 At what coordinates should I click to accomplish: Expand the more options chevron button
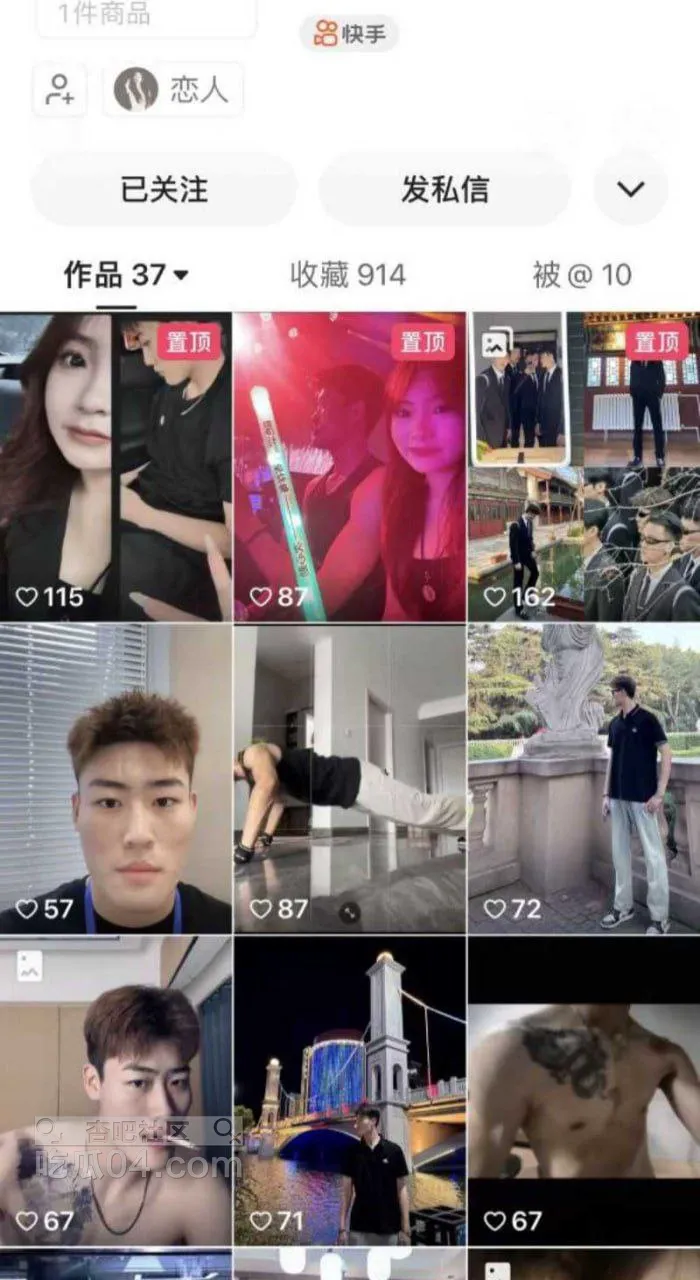pos(630,189)
